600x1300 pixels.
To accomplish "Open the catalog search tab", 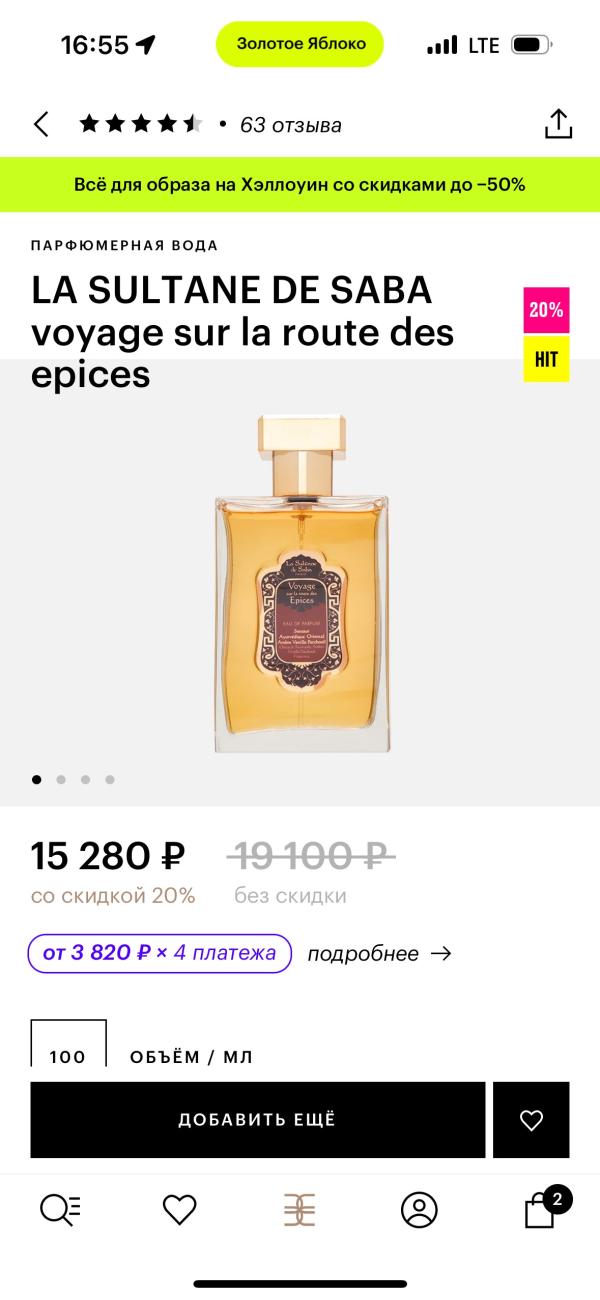I will tap(60, 1210).
